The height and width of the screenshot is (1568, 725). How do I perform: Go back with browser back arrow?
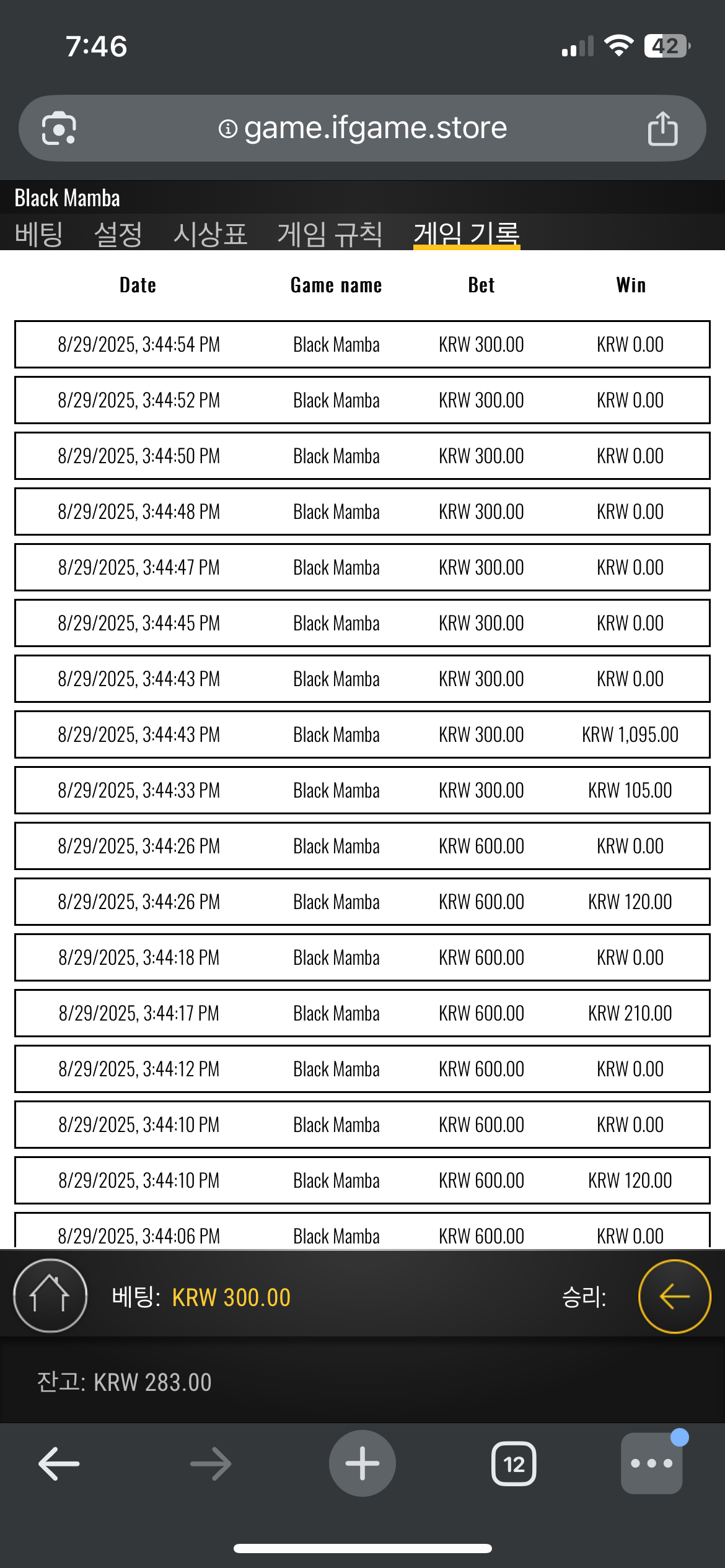(59, 1463)
